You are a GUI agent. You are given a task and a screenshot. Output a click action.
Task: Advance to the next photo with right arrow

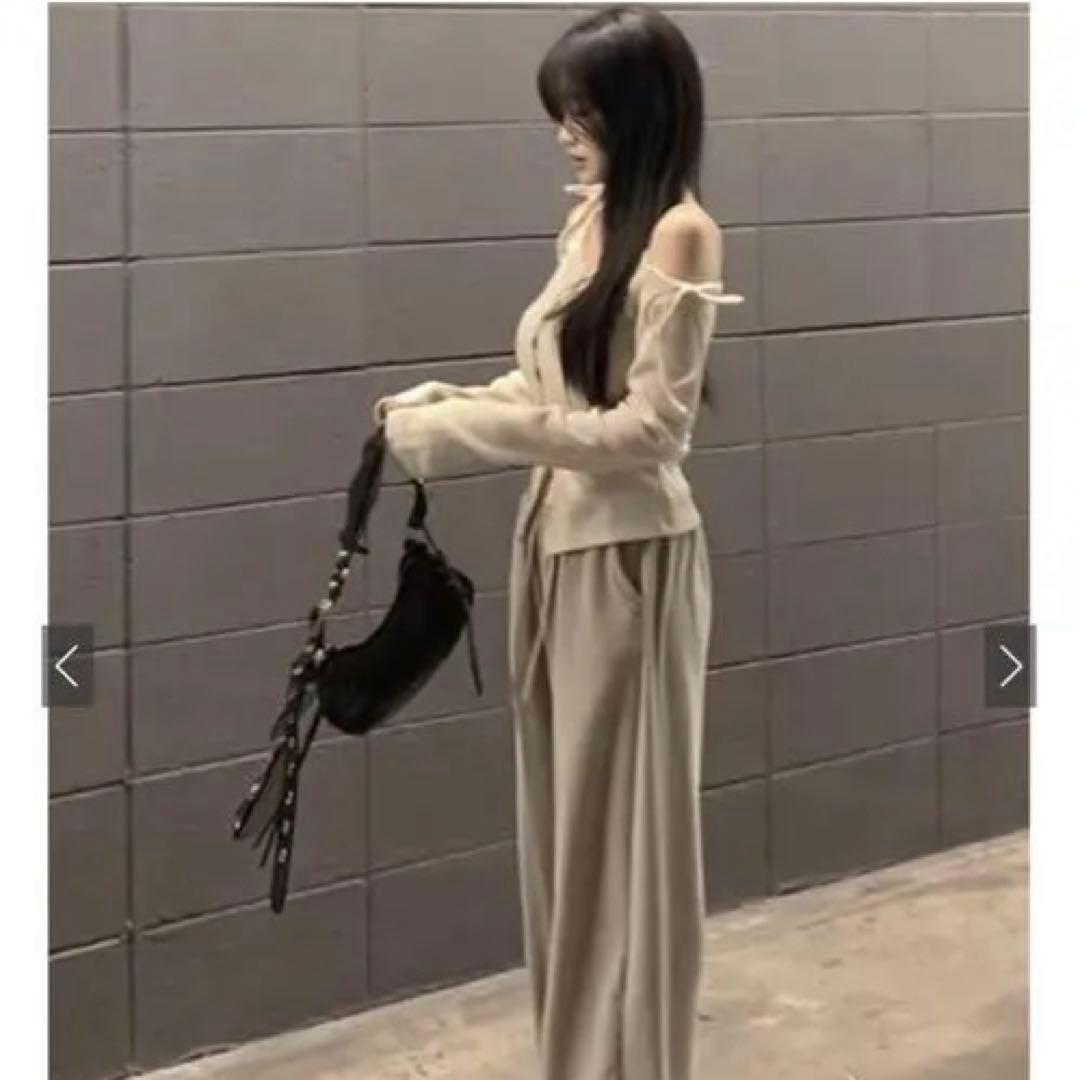tap(1010, 666)
